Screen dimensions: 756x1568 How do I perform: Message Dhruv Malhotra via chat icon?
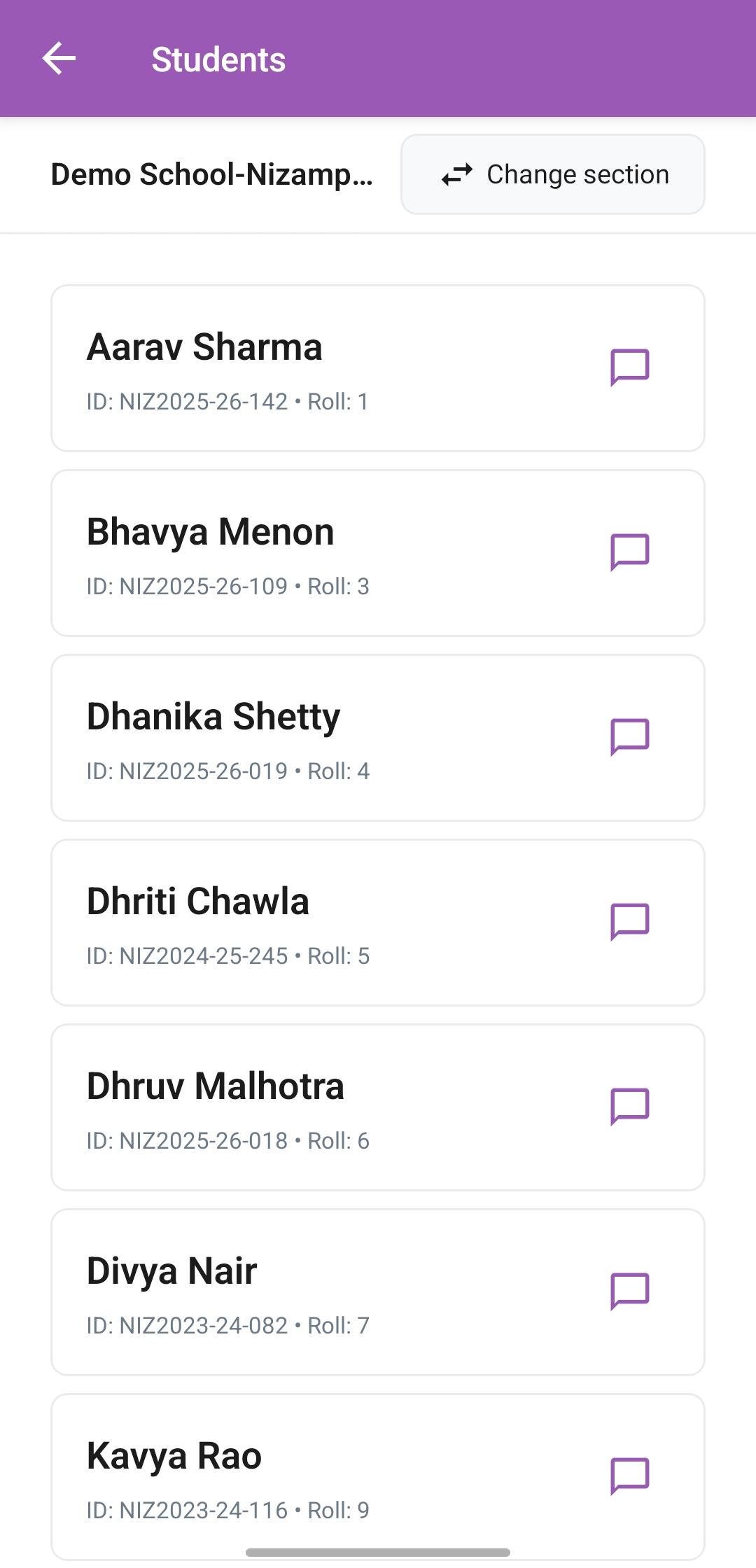coord(630,1107)
